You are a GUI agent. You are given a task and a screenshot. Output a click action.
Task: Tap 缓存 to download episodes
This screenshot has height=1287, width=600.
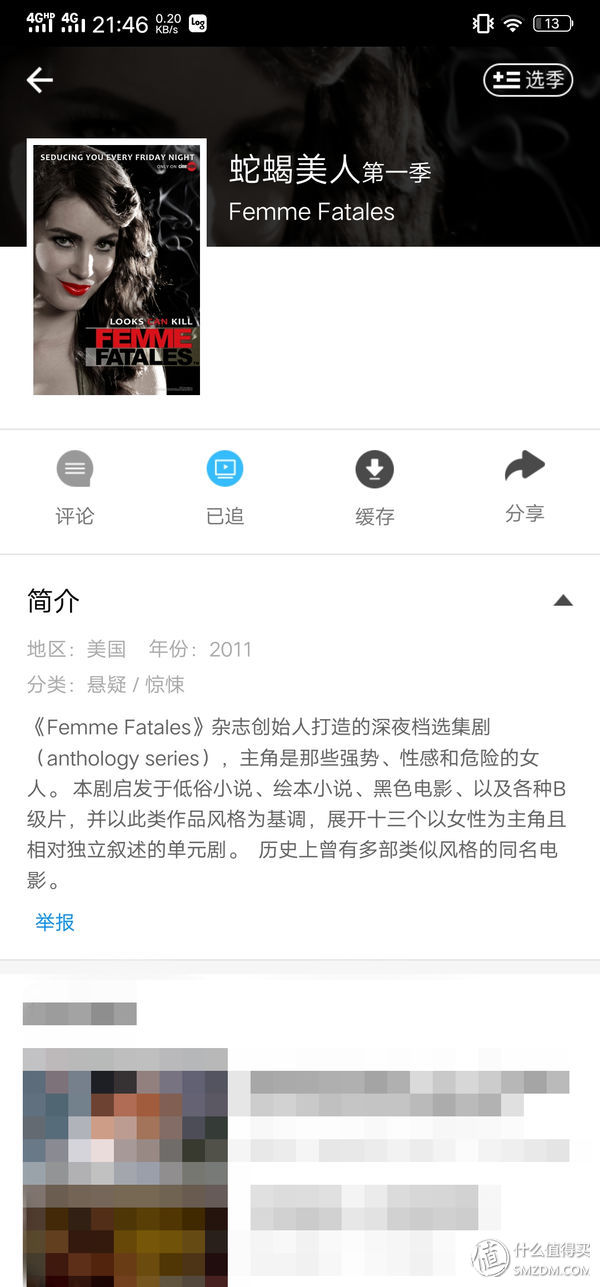tap(375, 488)
